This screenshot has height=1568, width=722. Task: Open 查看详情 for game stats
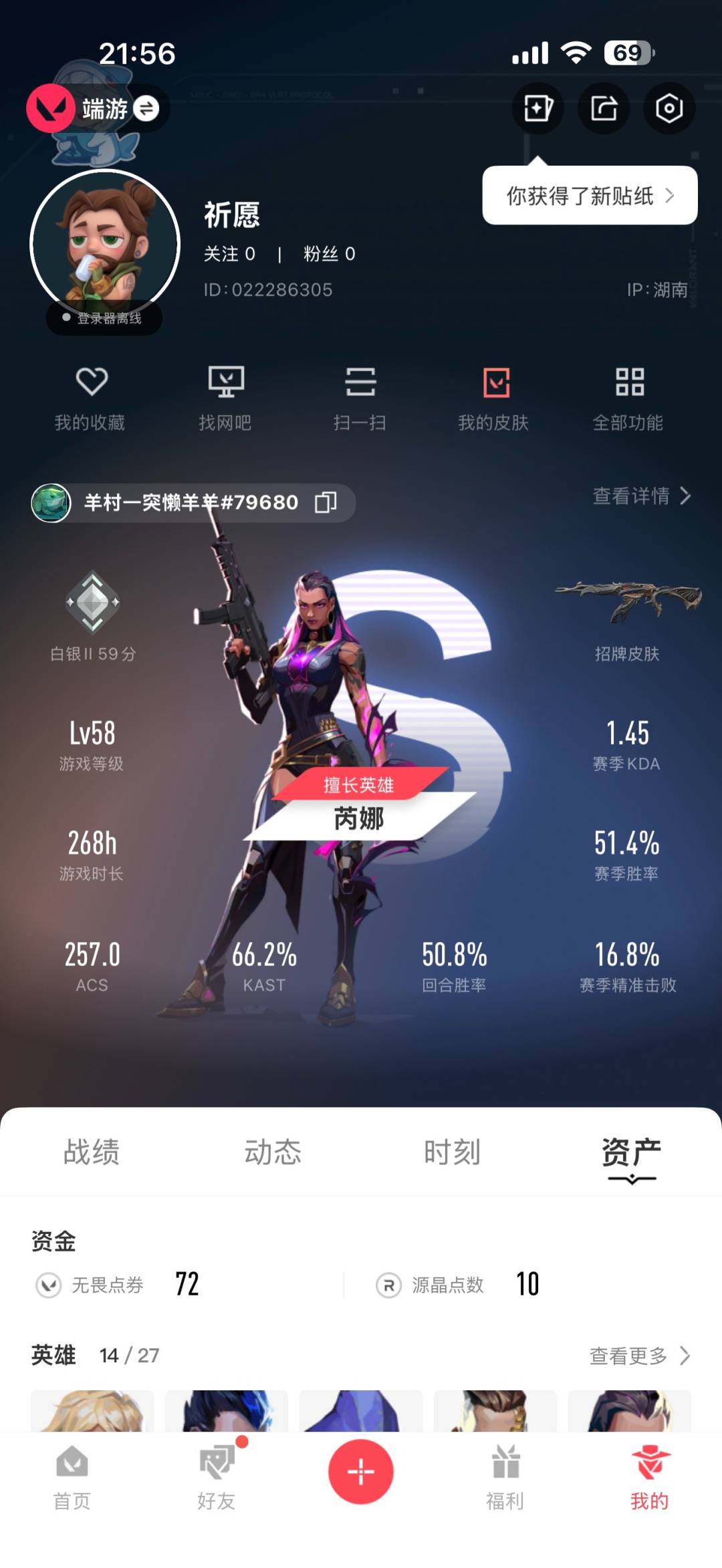click(641, 496)
